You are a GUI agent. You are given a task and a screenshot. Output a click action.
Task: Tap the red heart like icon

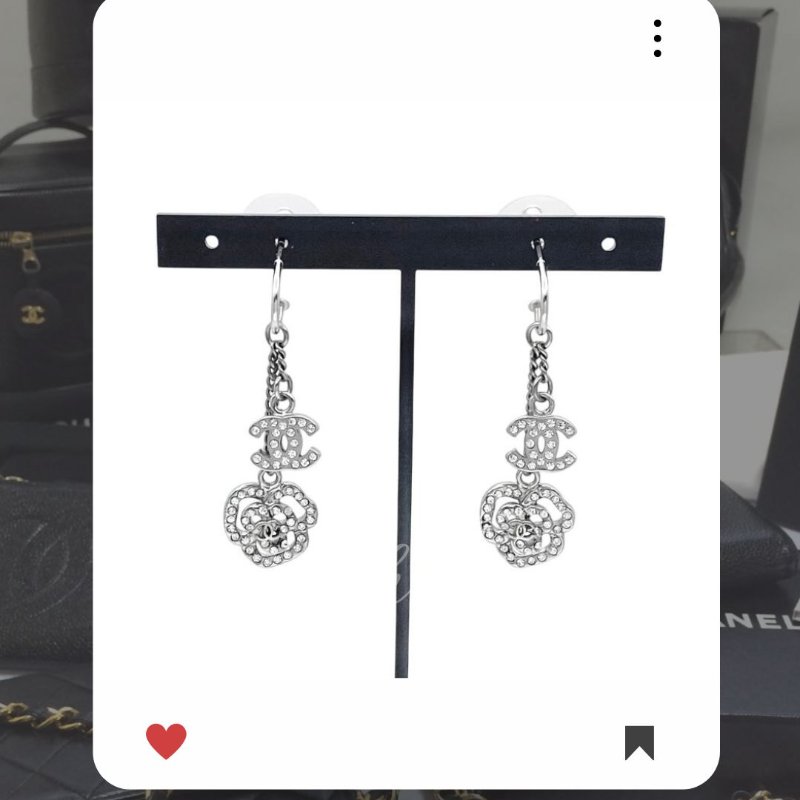[x=166, y=741]
